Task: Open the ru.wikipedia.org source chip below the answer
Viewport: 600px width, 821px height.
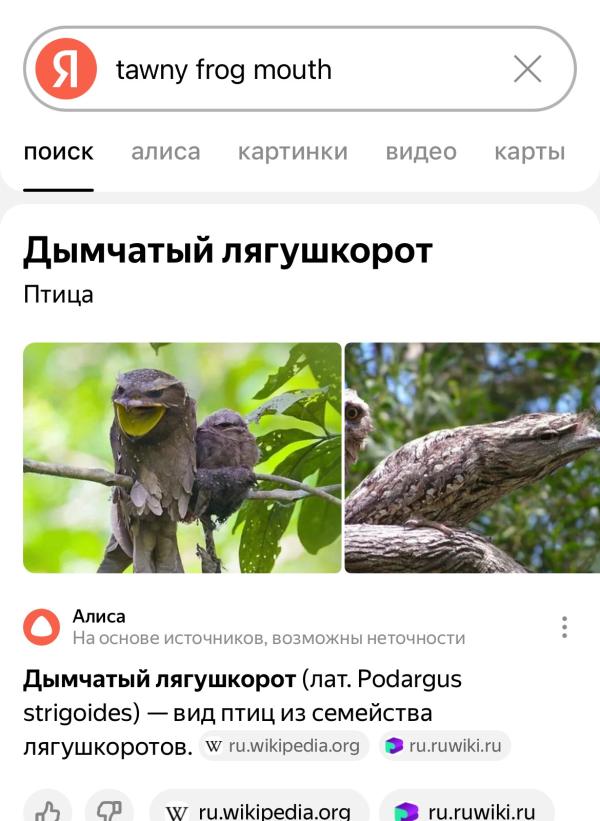Action: pos(259,811)
